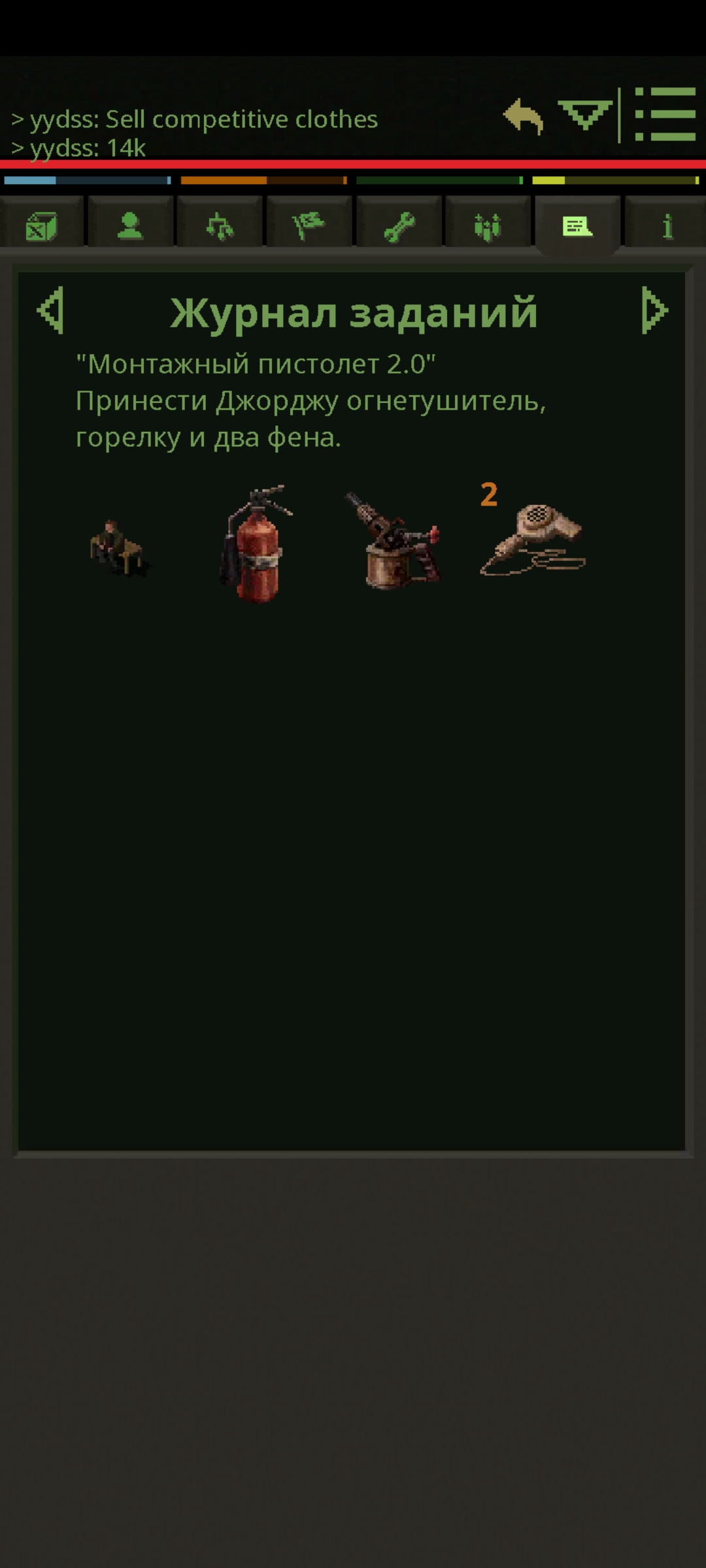This screenshot has height=1568, width=706.
Task: Open the character profile tab
Action: (x=130, y=227)
